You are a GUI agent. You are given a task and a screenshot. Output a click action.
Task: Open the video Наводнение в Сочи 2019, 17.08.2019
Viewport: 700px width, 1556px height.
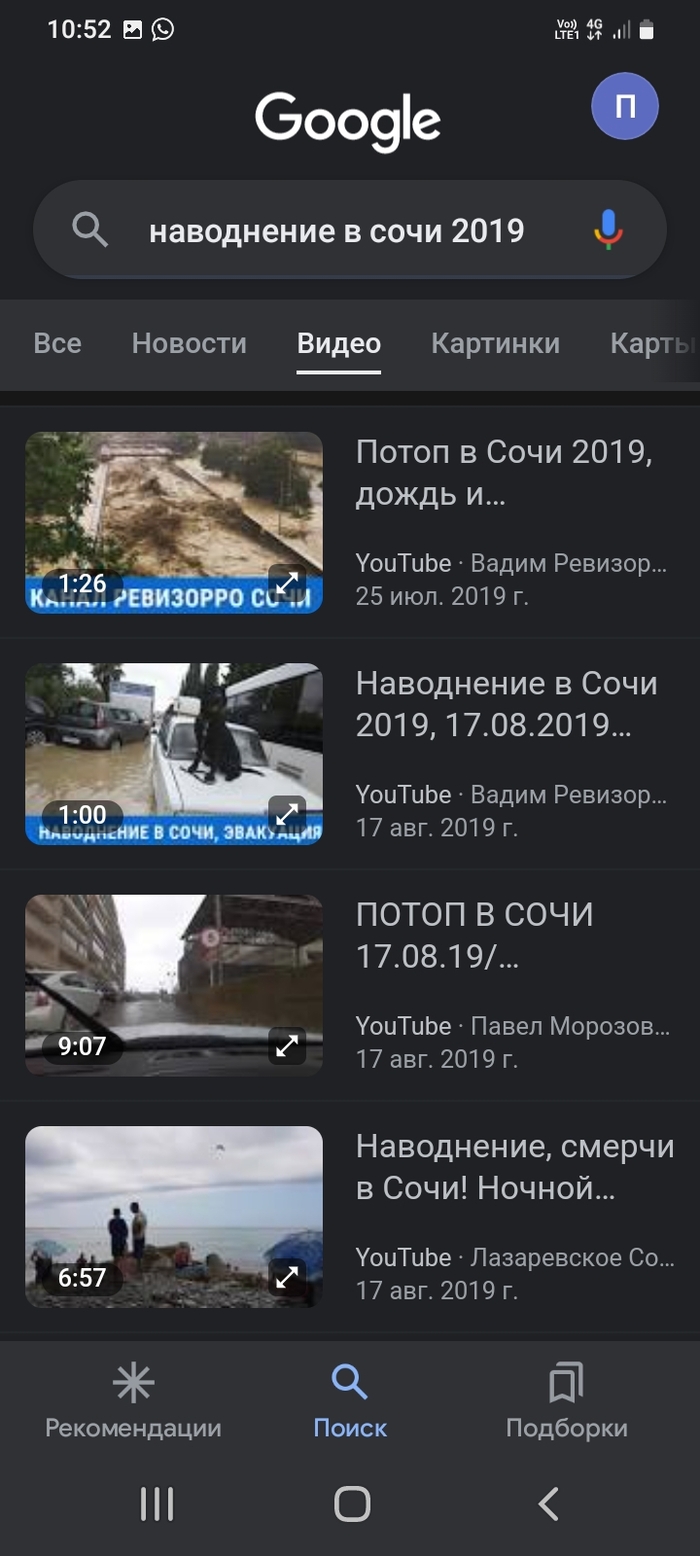click(507, 702)
